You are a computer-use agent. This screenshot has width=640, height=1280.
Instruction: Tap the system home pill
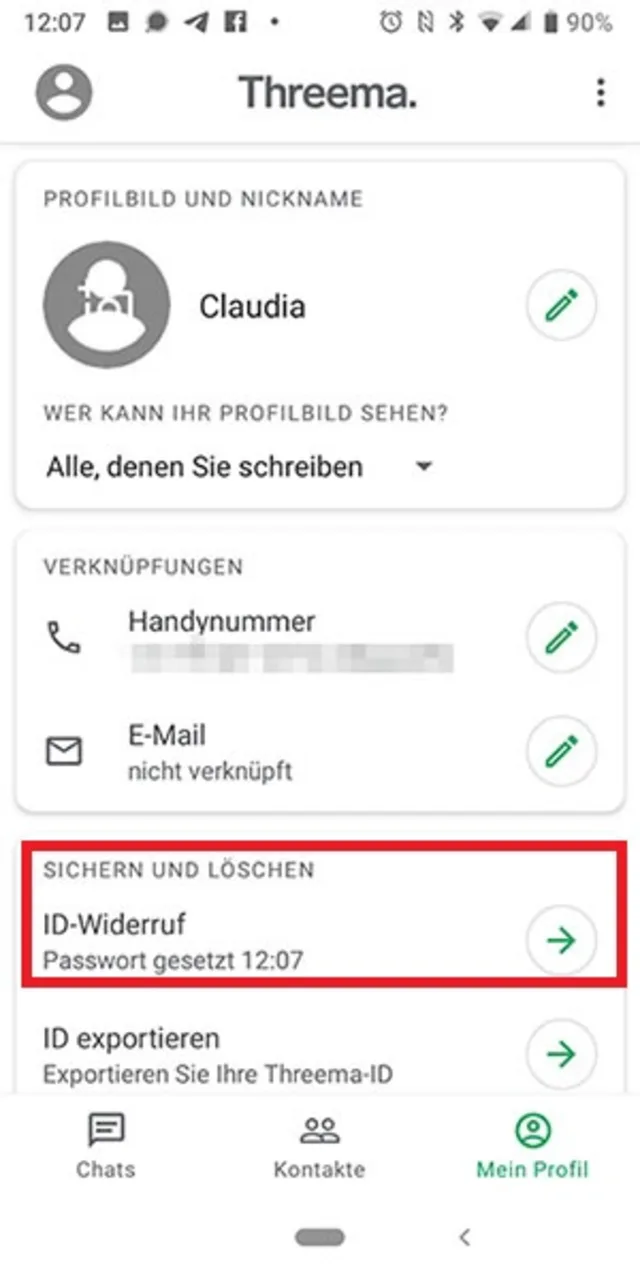click(x=320, y=1237)
